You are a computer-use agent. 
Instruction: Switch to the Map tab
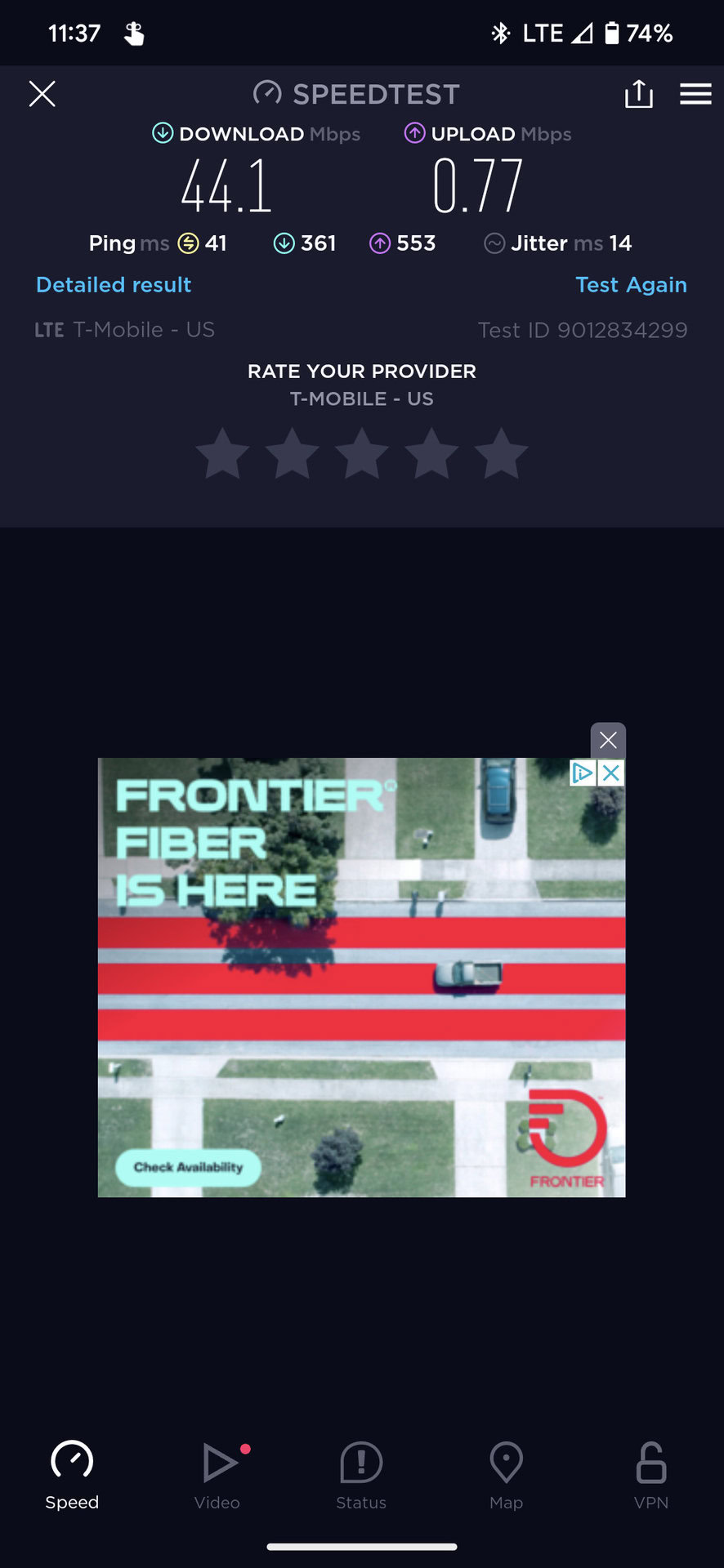(506, 1475)
